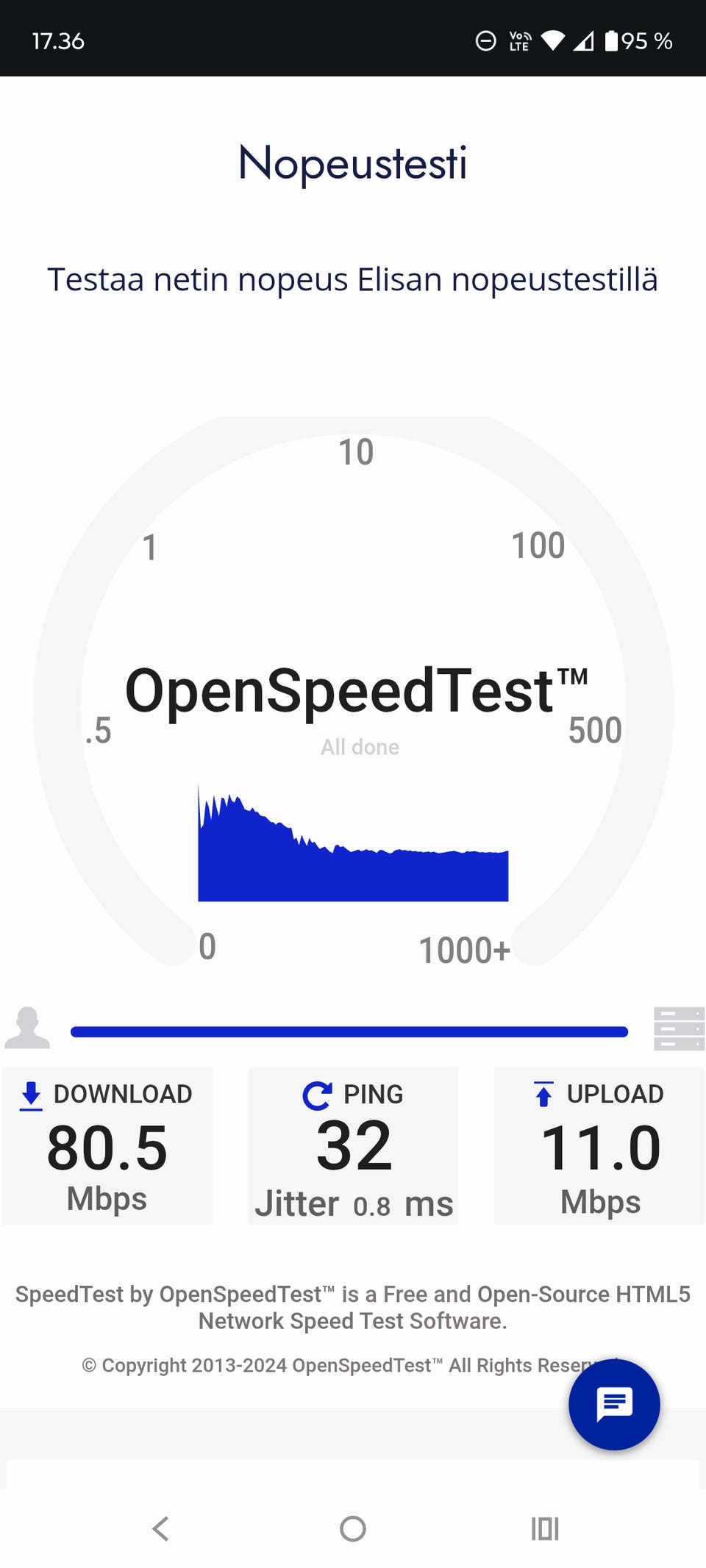Open the chat floating button
This screenshot has height=1568, width=706.
coord(614,1404)
